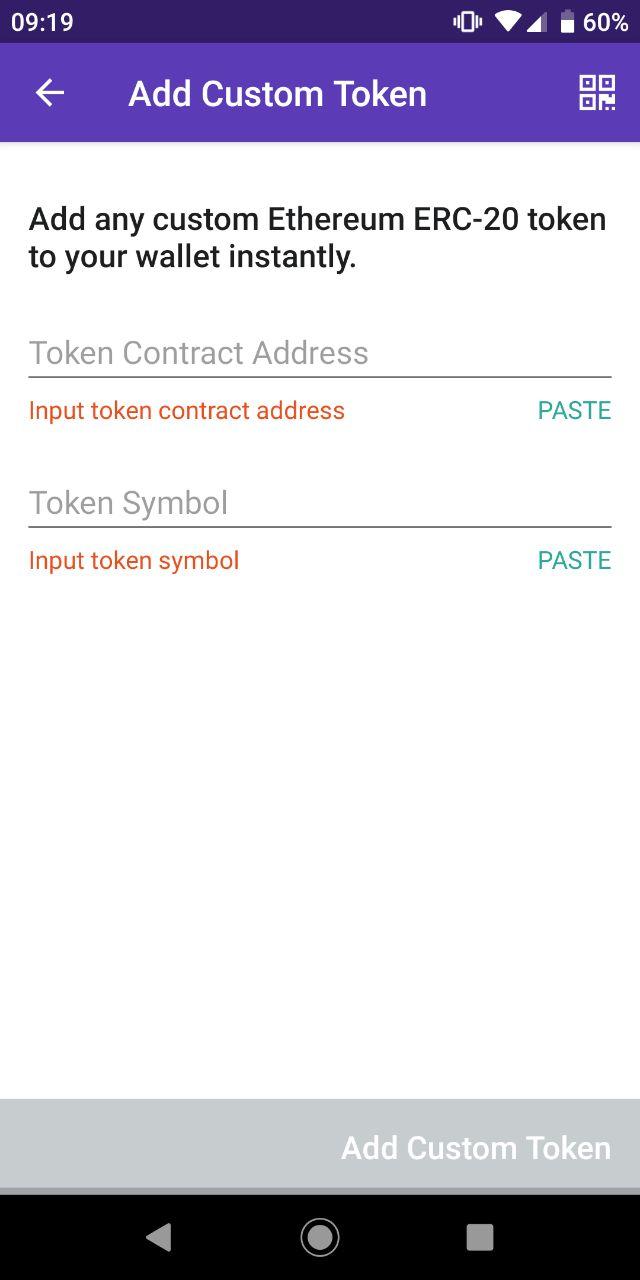
Task: Tap the Add Custom Token bottom button
Action: click(x=320, y=1147)
